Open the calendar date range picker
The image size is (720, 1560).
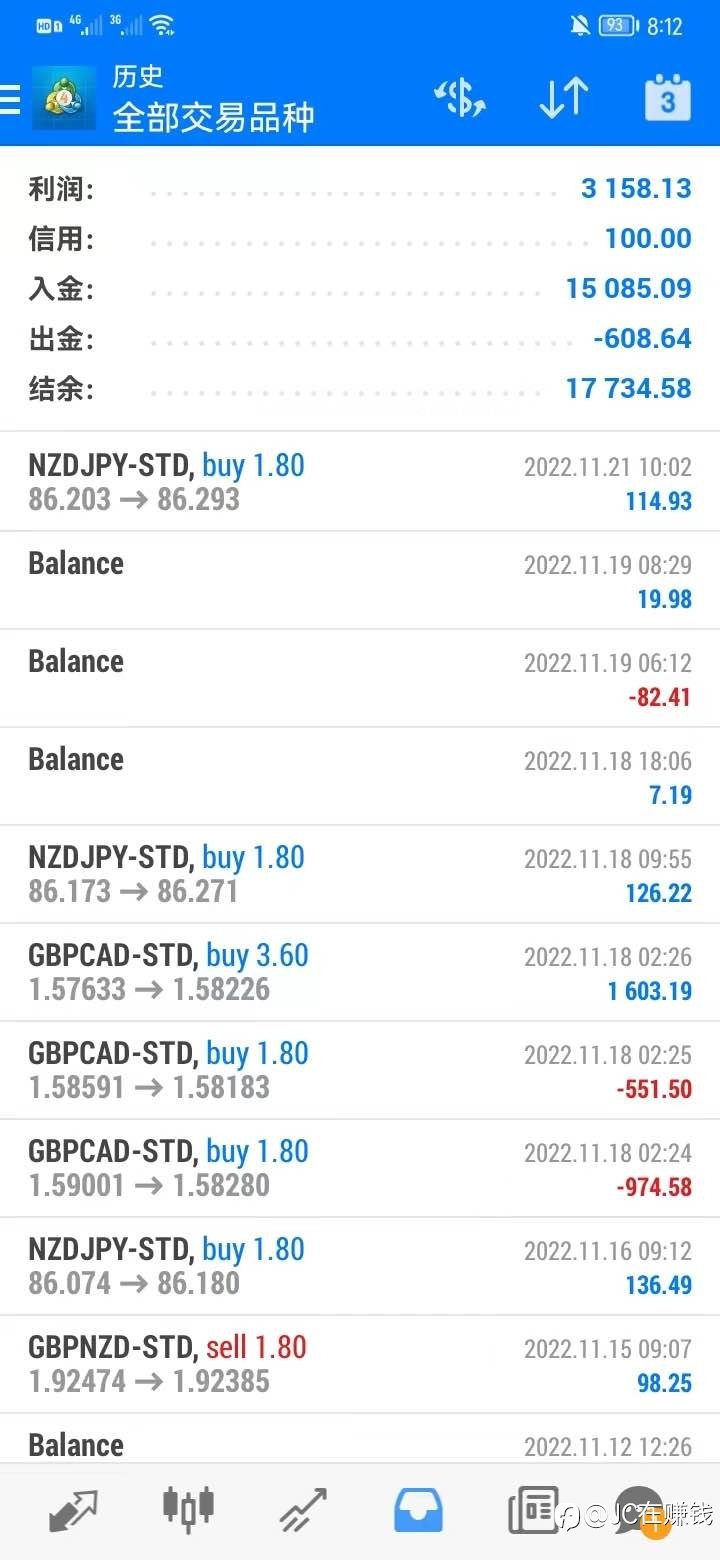pos(667,98)
